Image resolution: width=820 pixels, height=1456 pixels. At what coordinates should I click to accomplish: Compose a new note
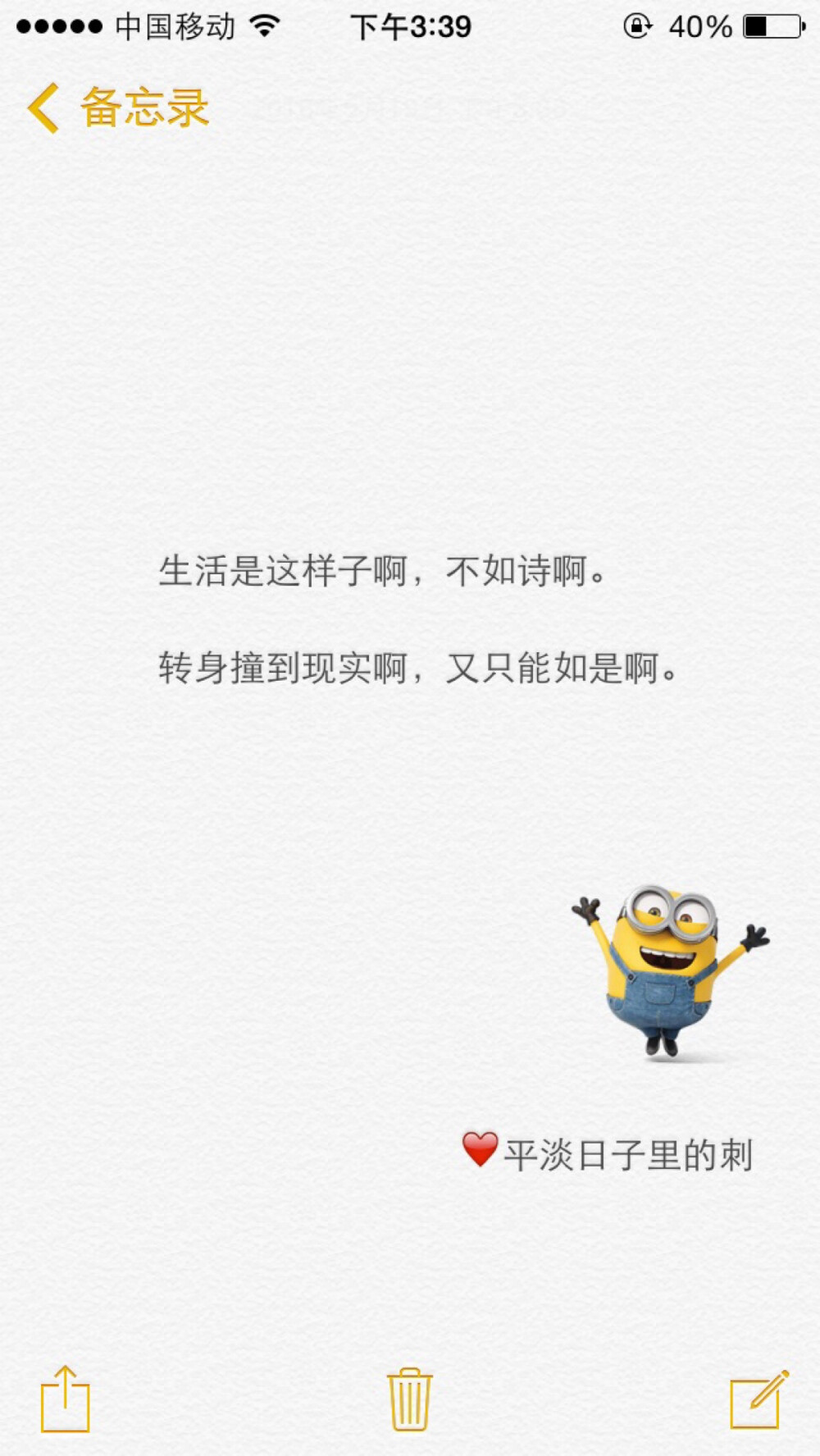click(x=758, y=1399)
